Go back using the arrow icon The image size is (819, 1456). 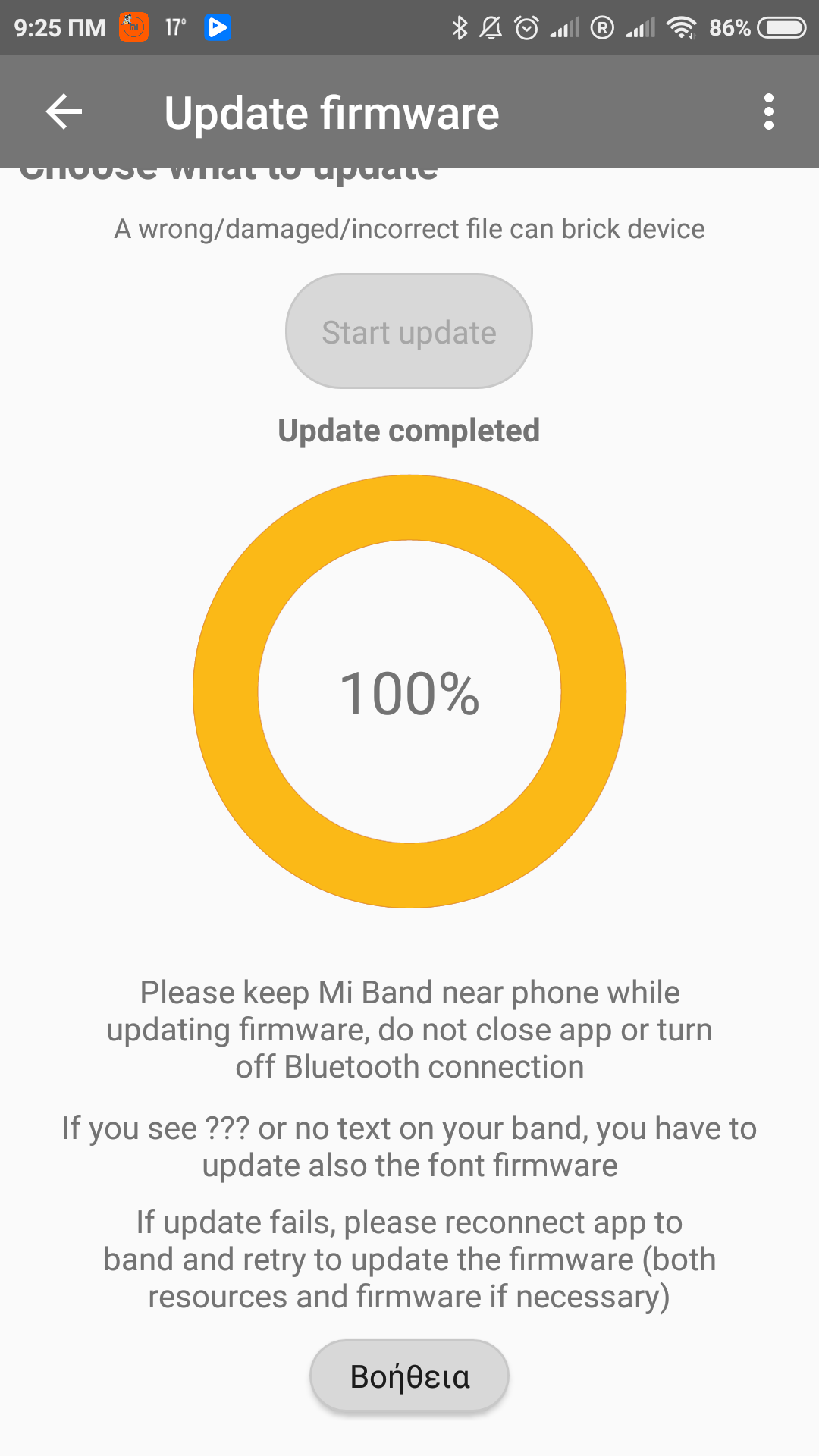pos(64,112)
